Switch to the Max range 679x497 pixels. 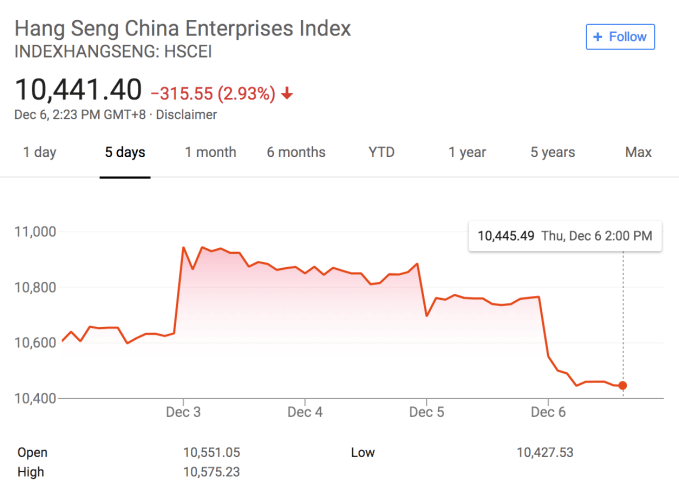(x=638, y=152)
